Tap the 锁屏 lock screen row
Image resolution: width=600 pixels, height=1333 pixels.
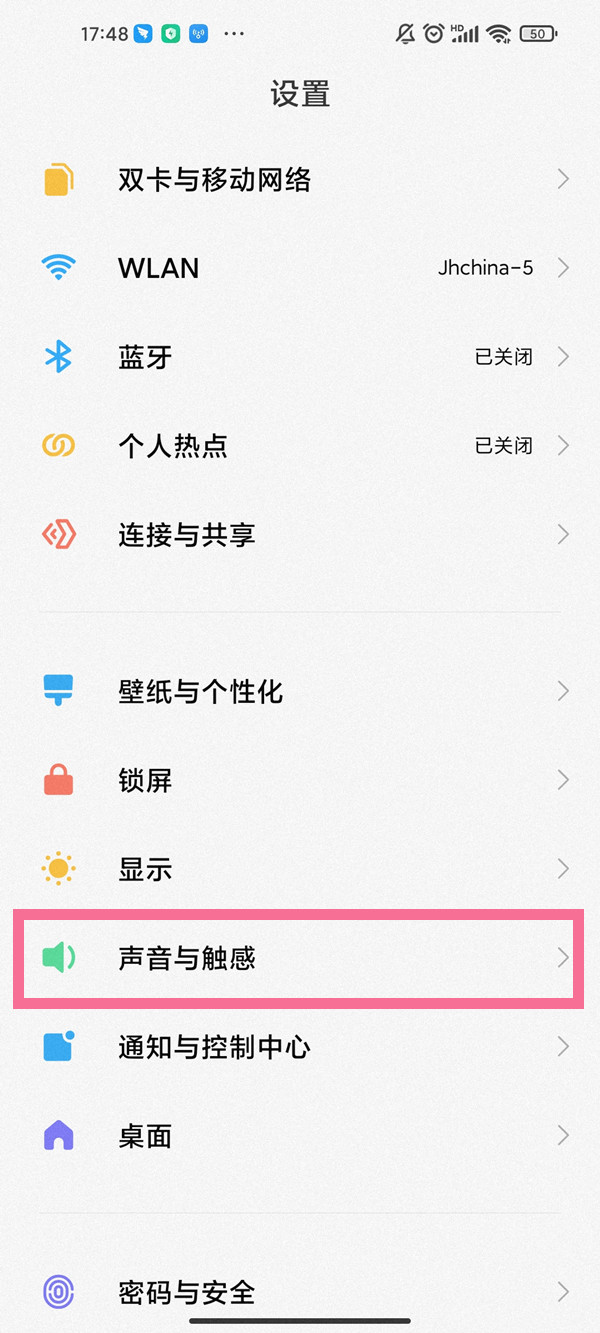[300, 780]
